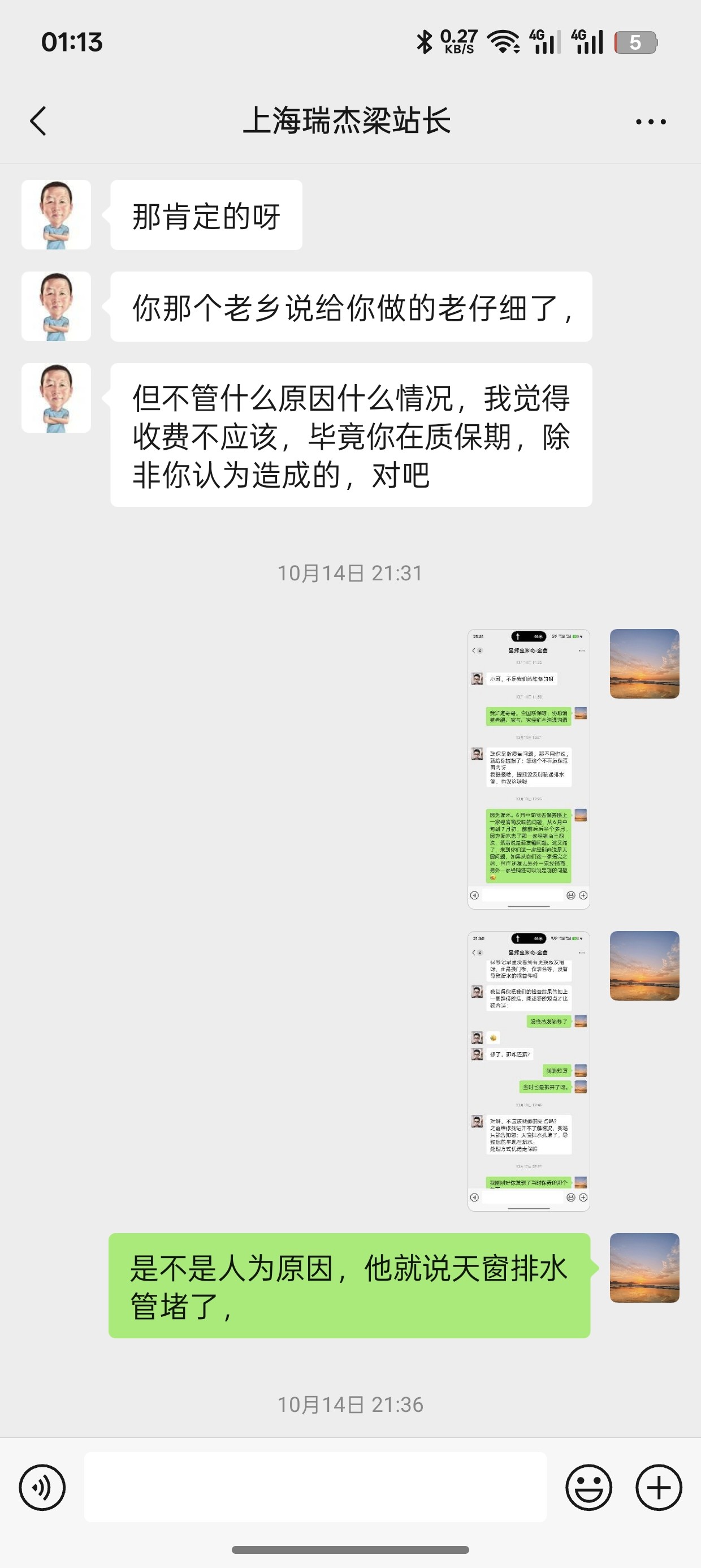The height and width of the screenshot is (1568, 701).
Task: Open the first sent screenshot image
Action: point(528,769)
